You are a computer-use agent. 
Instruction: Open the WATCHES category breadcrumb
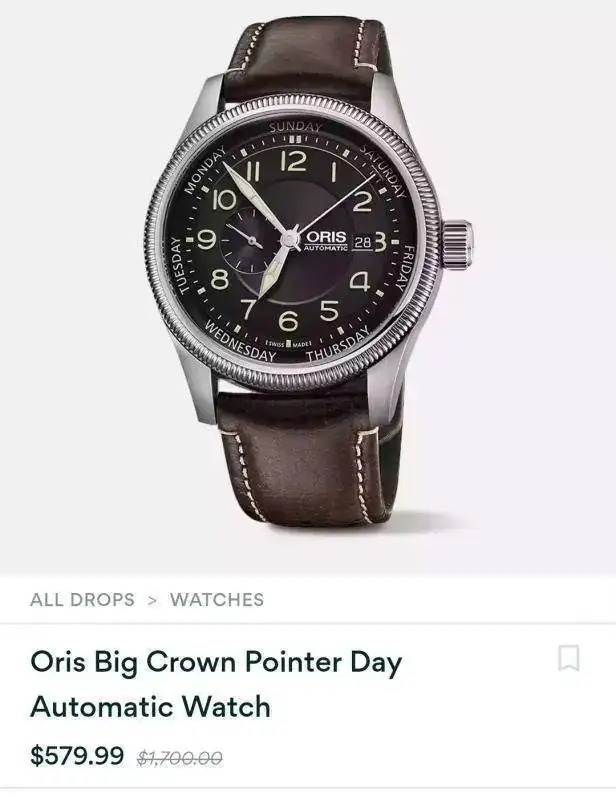217,600
